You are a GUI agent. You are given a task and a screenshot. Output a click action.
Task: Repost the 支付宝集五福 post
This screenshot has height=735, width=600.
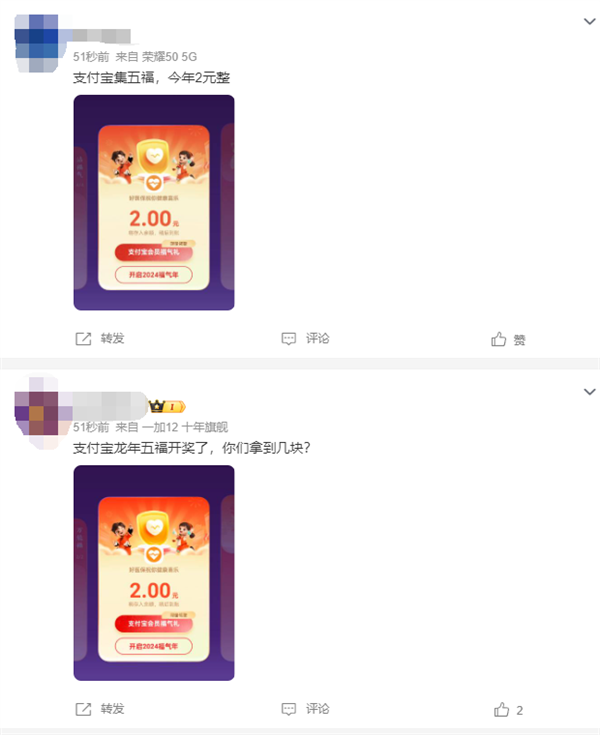coord(100,339)
